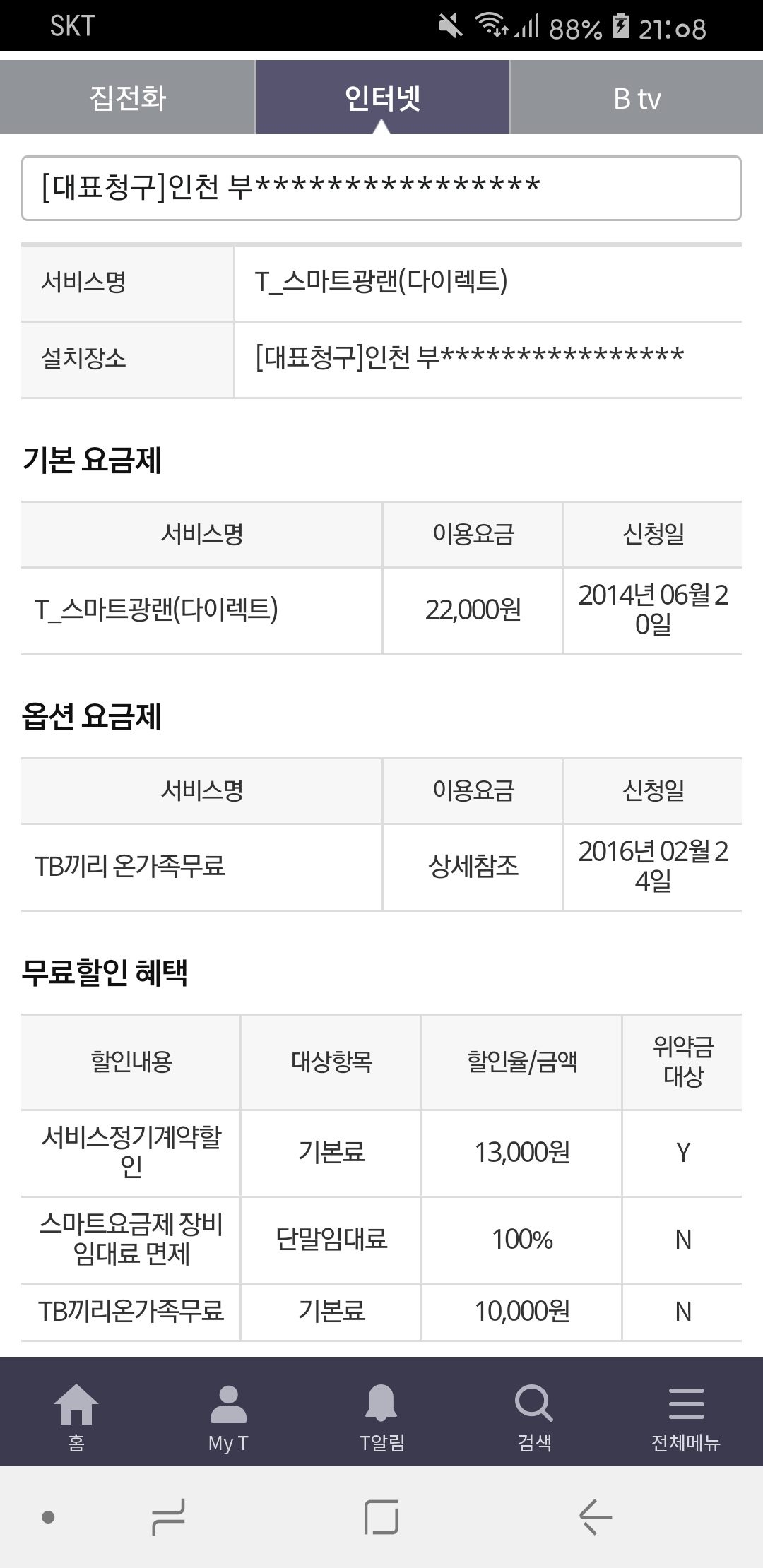Open T알림 notifications
This screenshot has width=763, height=1568.
pyautogui.click(x=381, y=1416)
